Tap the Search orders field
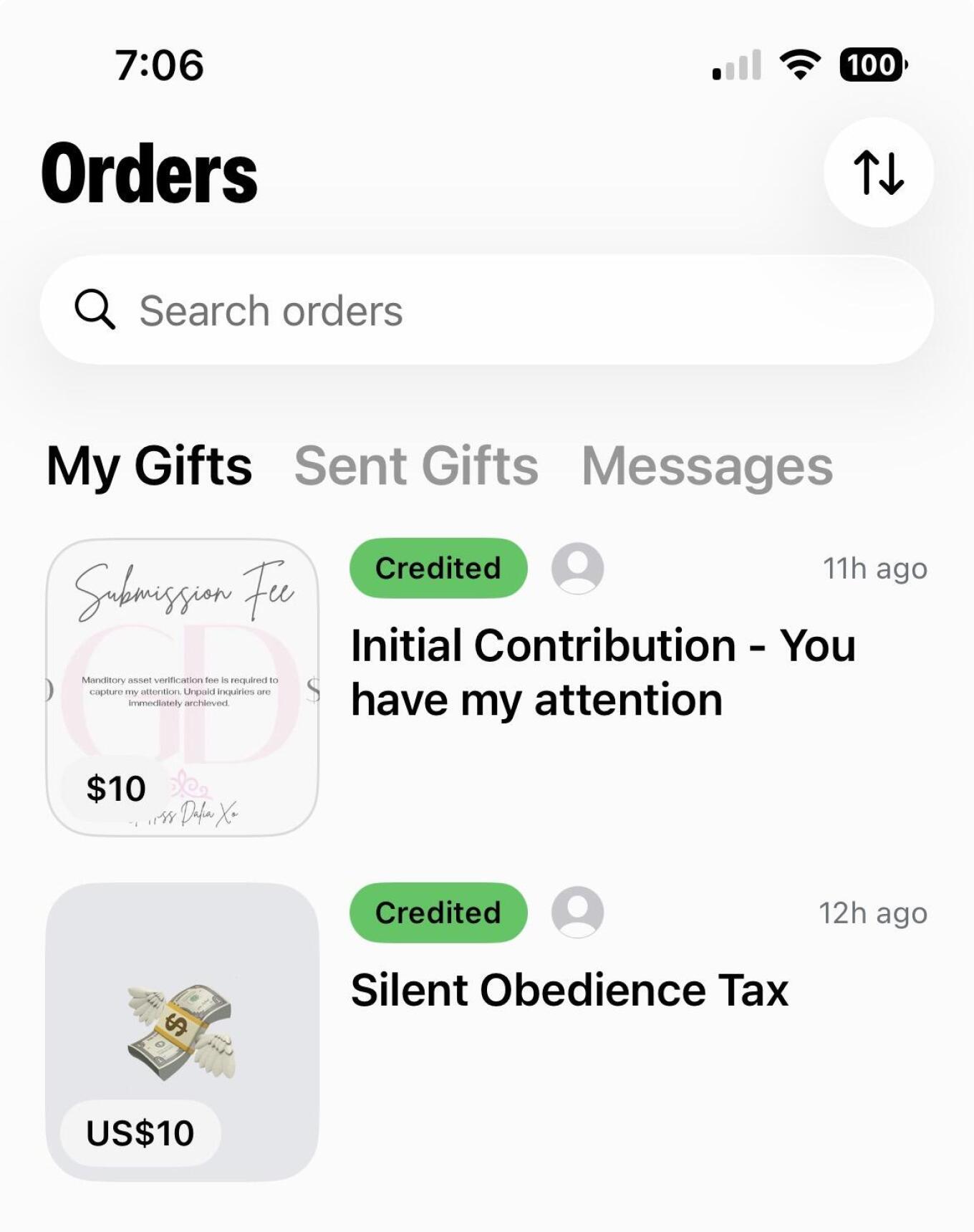 [x=487, y=310]
